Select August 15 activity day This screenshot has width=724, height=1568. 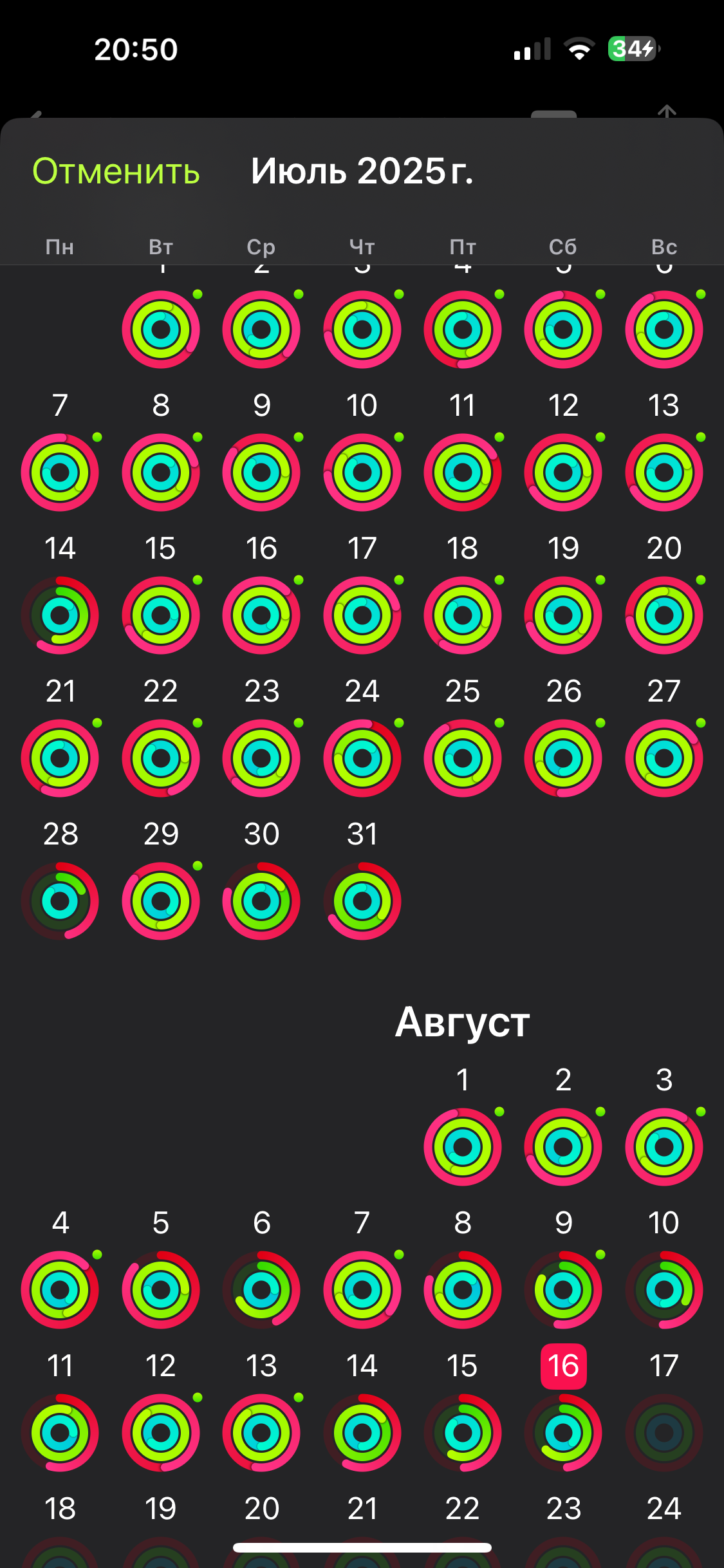(462, 1432)
